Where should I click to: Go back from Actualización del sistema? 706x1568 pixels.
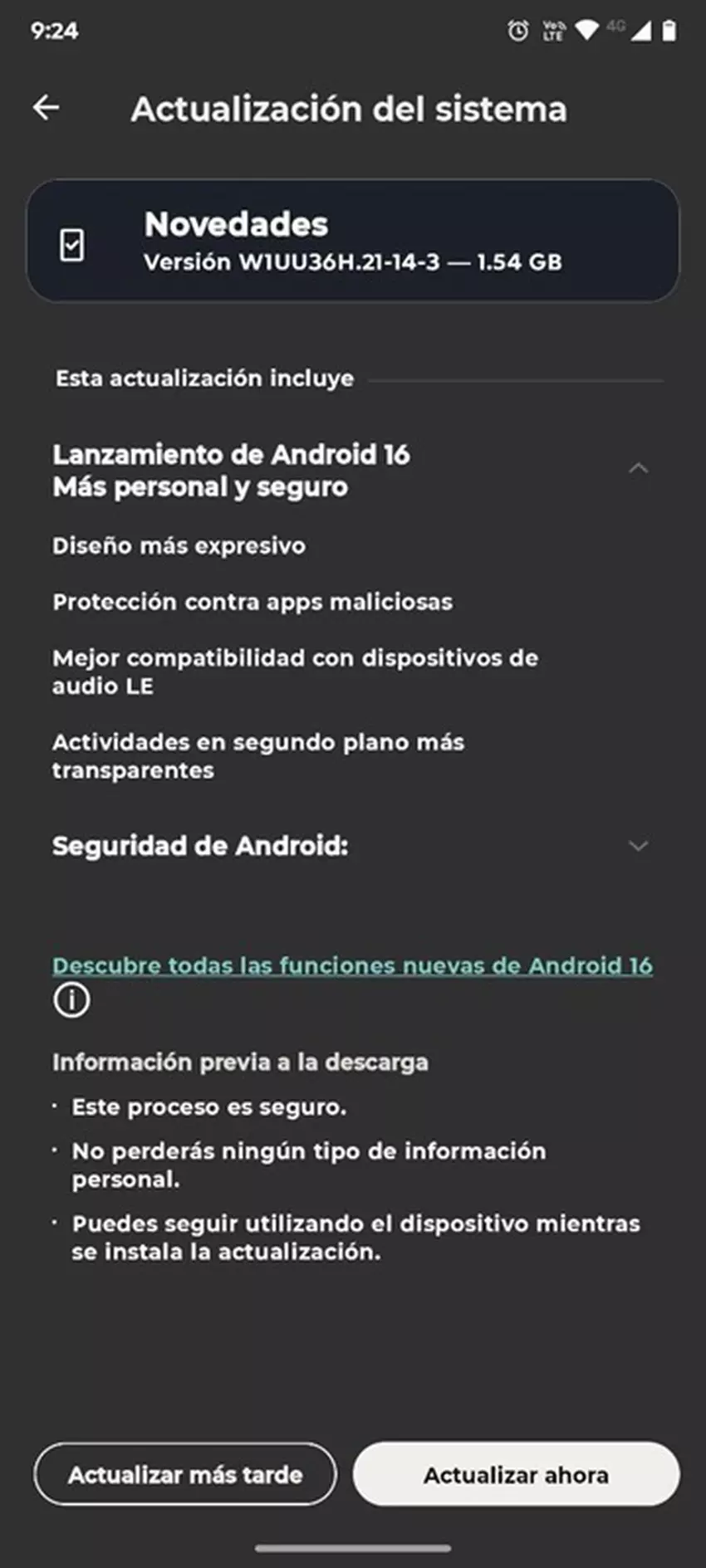pyautogui.click(x=47, y=107)
